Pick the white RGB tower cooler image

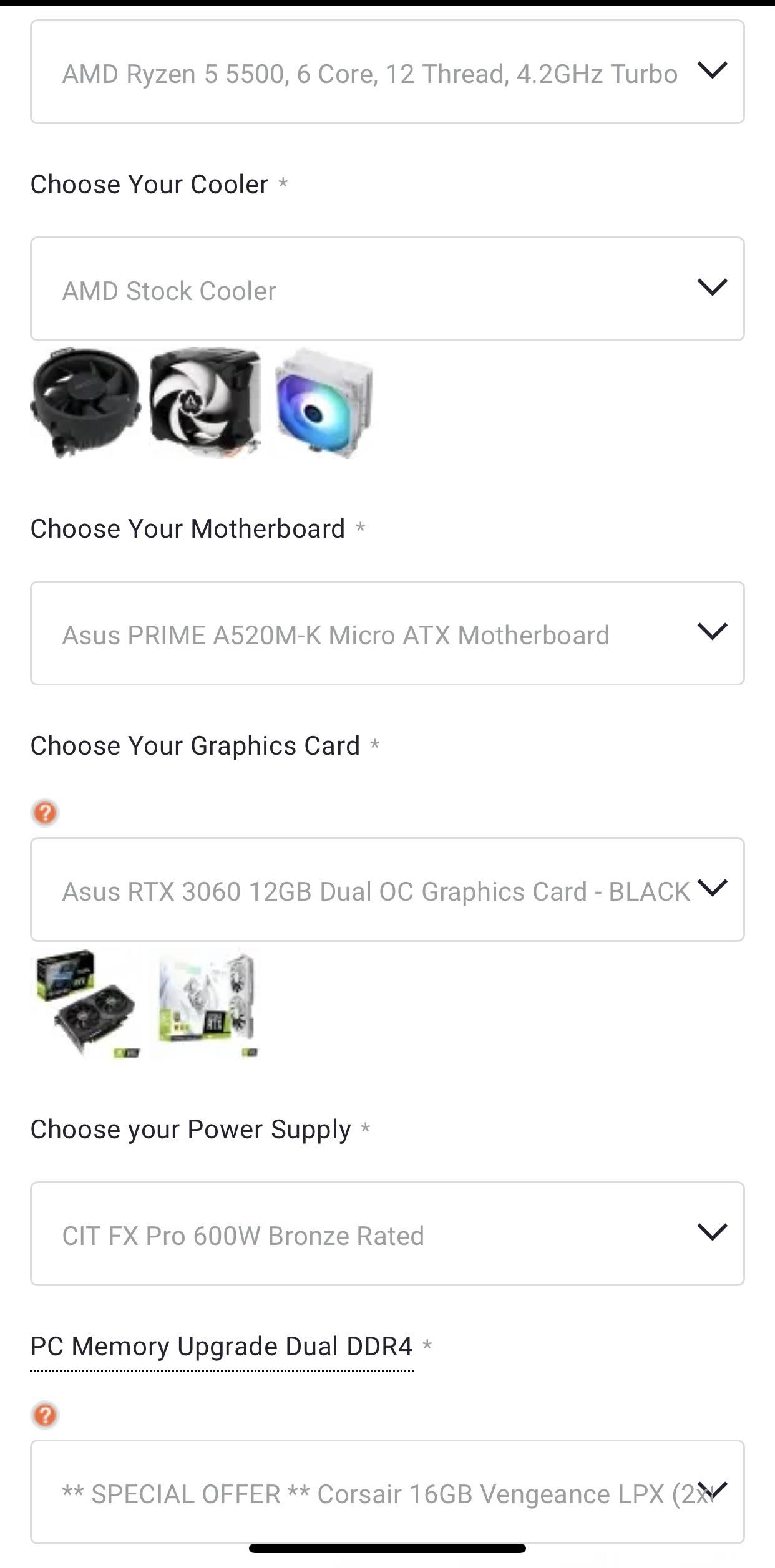point(324,402)
